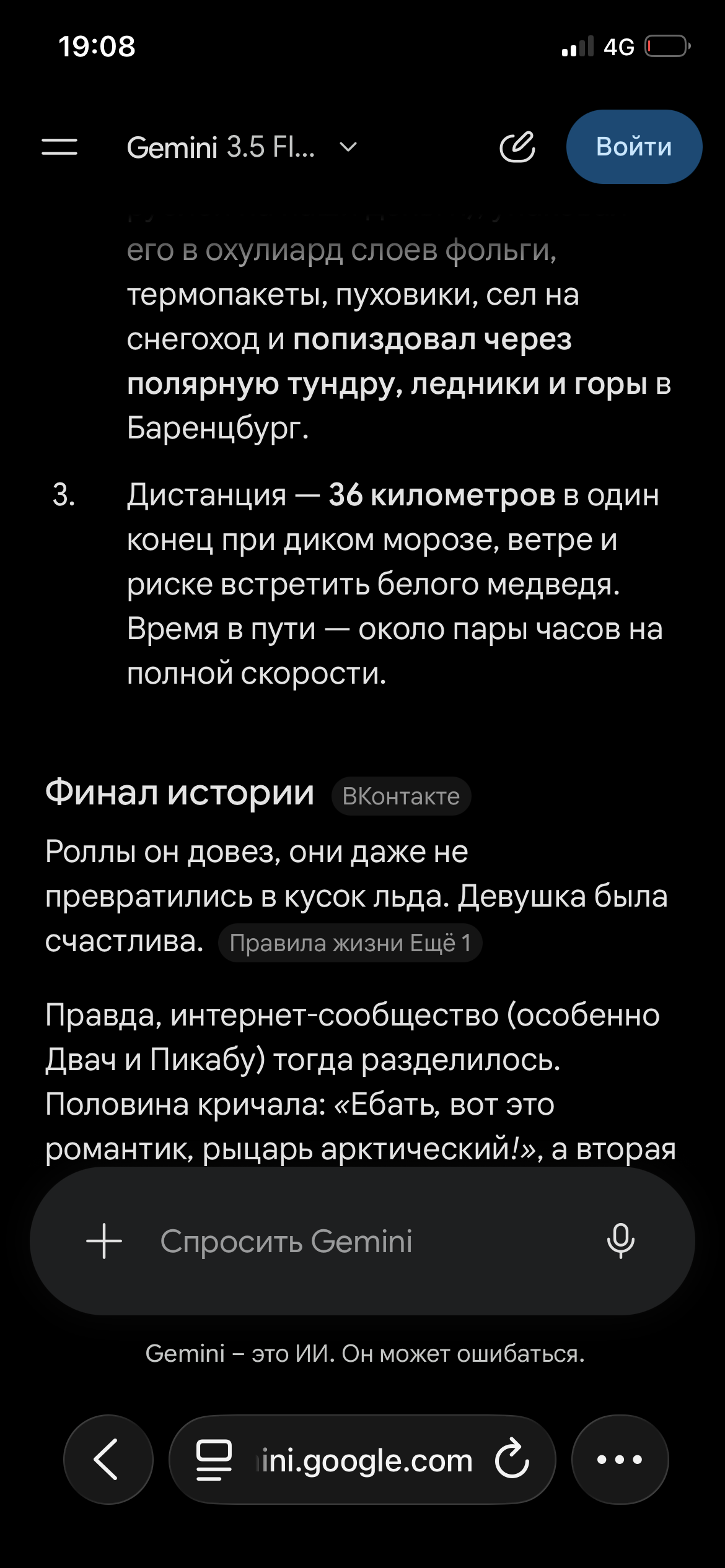This screenshot has width=725, height=1568.
Task: Tap the plus icon to add attachment
Action: coord(104,1241)
